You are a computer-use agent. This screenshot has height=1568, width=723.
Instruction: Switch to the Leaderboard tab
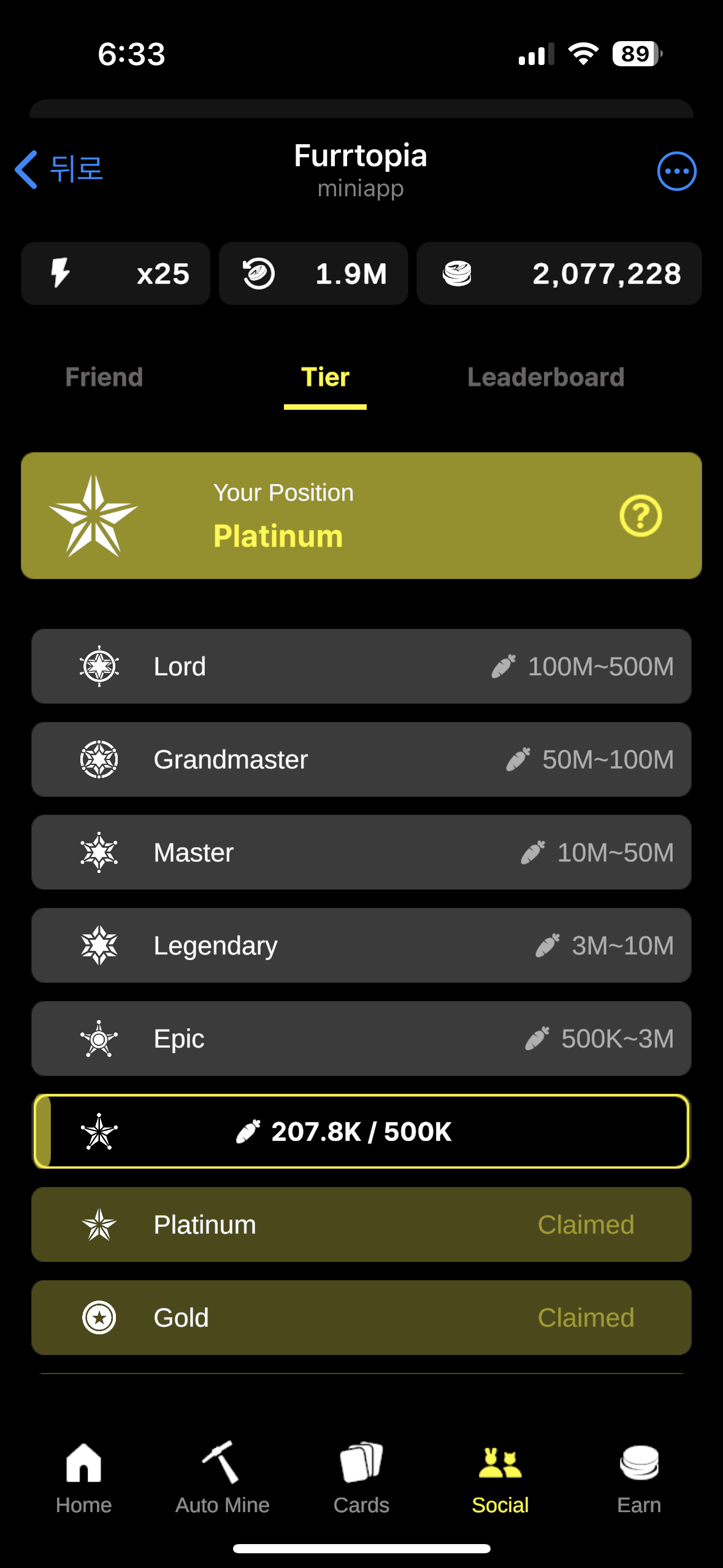(546, 377)
